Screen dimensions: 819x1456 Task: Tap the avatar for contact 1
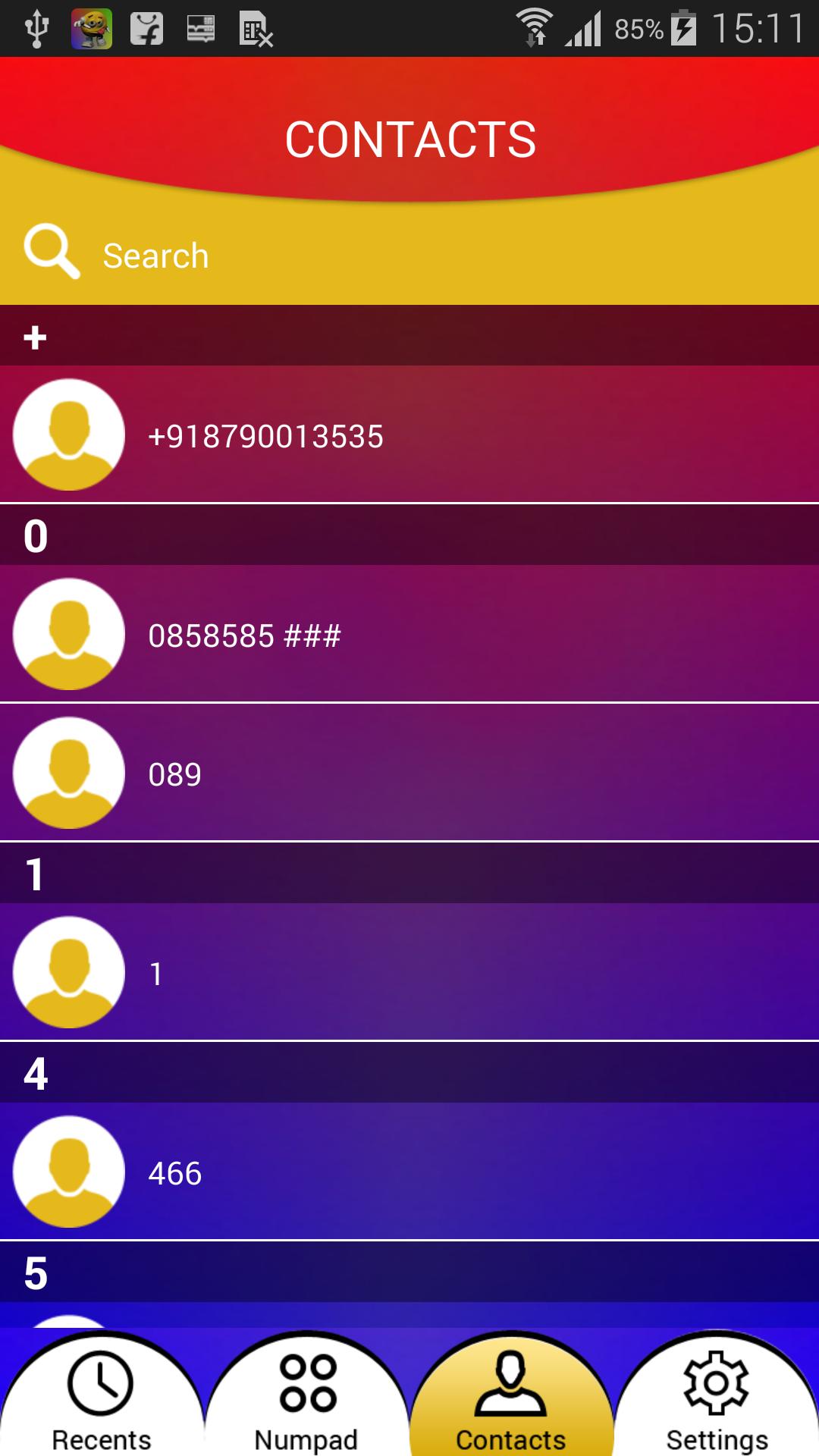point(67,974)
